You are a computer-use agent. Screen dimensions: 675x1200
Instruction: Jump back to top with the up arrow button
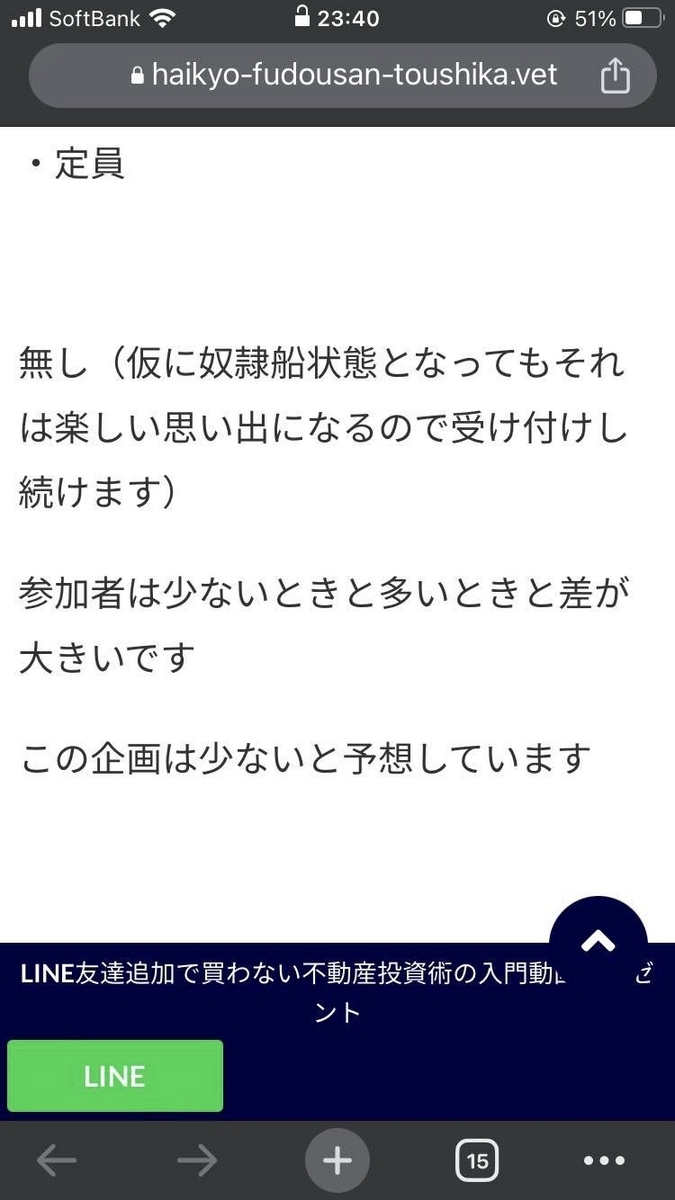598,942
